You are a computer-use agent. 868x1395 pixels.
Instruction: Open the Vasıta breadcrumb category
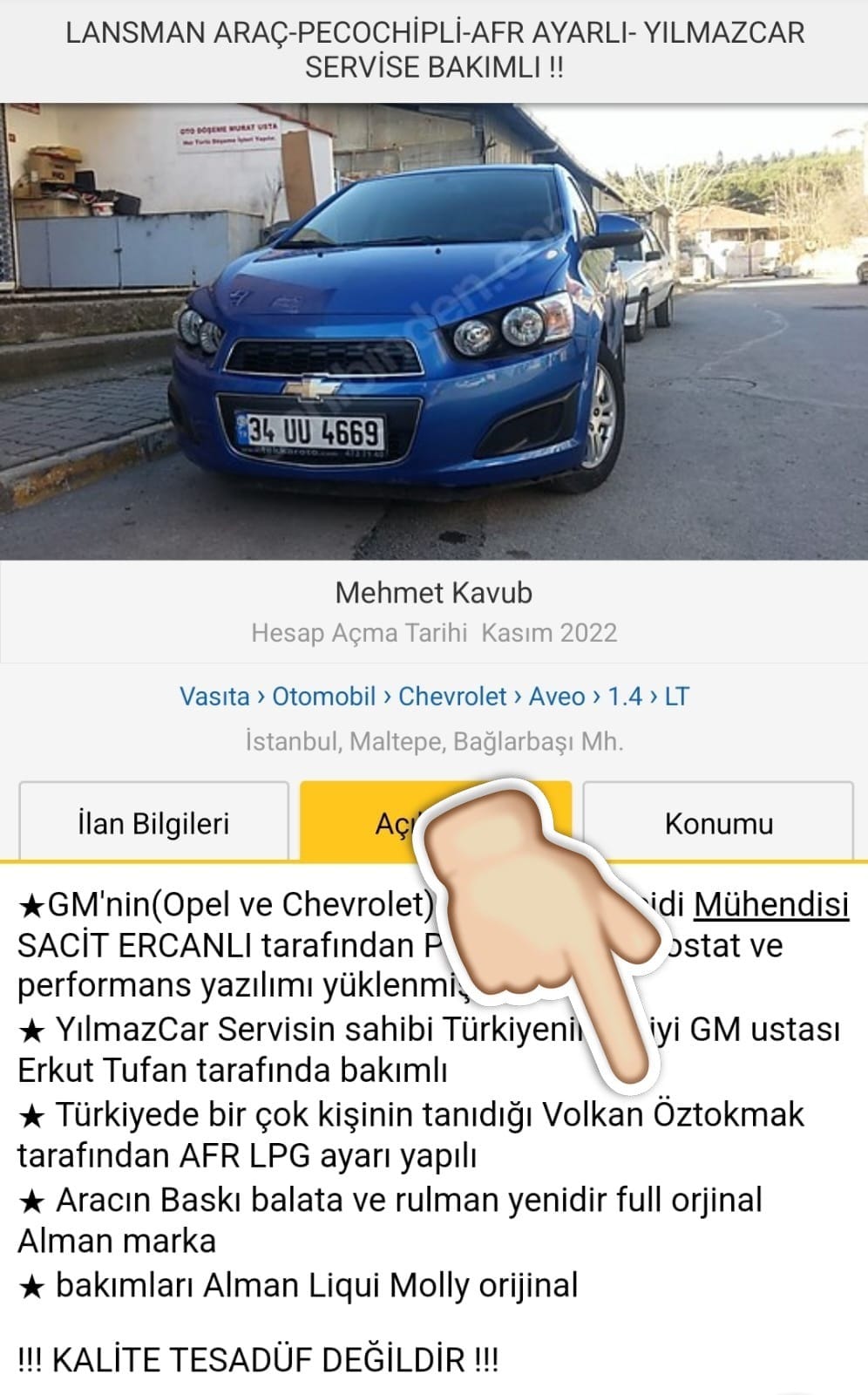(214, 696)
